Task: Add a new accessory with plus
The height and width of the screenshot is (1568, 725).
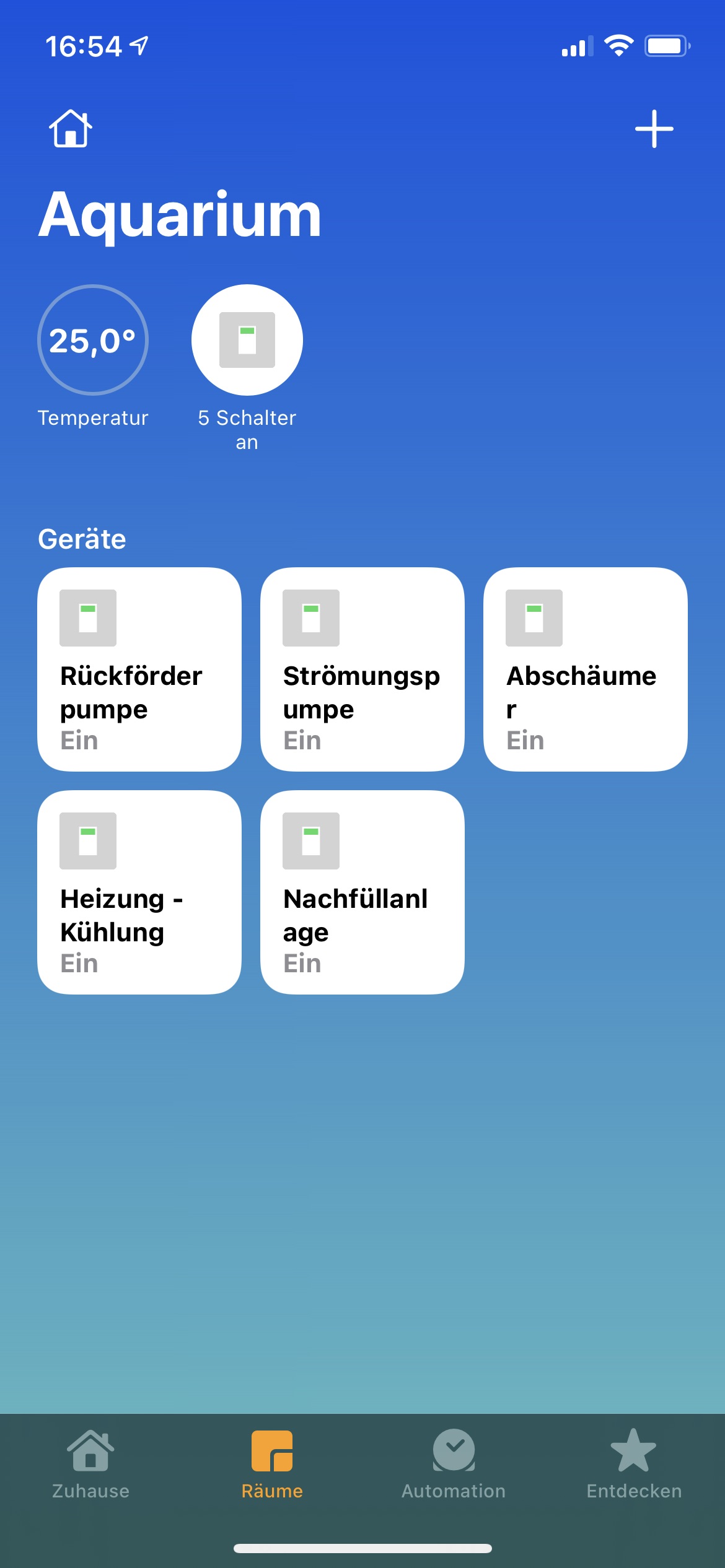Action: pyautogui.click(x=654, y=129)
